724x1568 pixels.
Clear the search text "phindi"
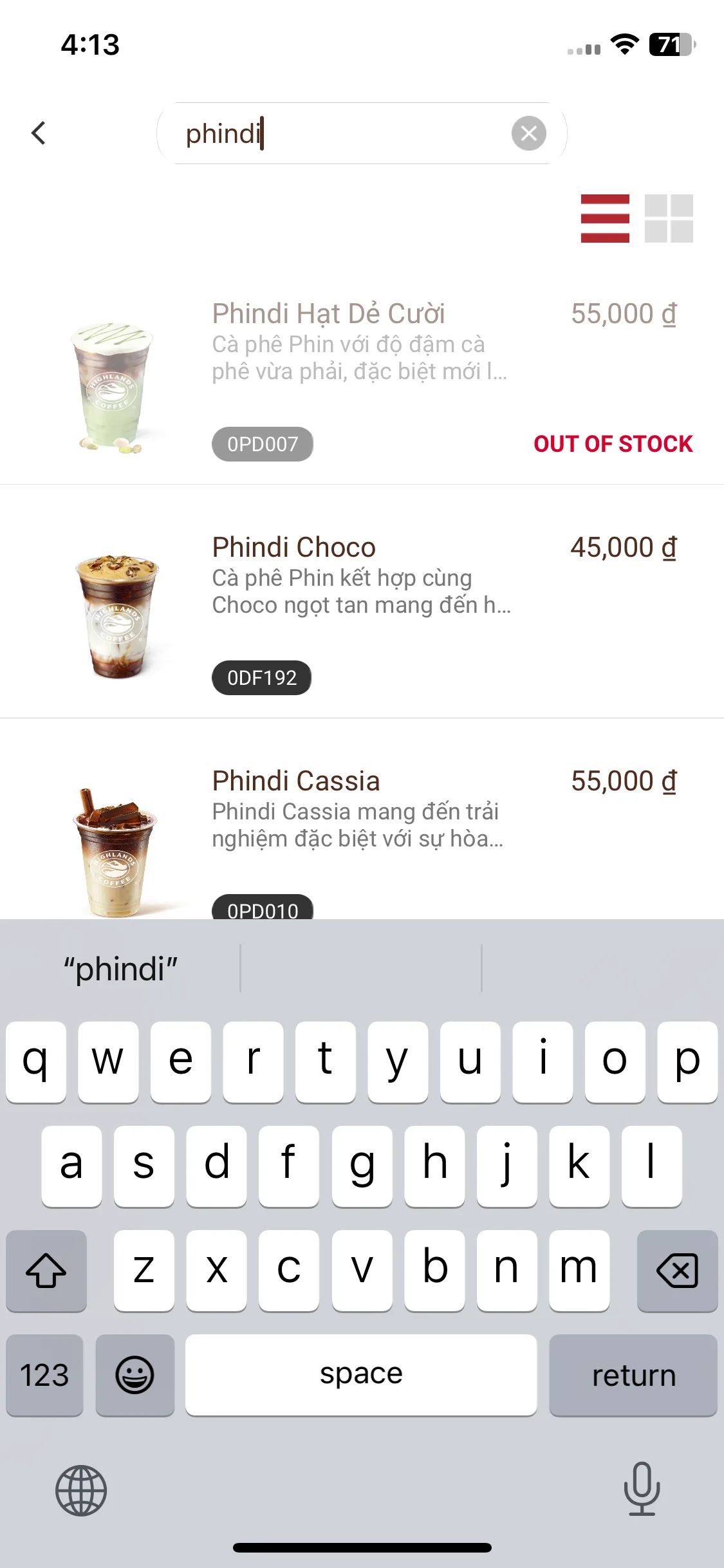click(x=528, y=133)
